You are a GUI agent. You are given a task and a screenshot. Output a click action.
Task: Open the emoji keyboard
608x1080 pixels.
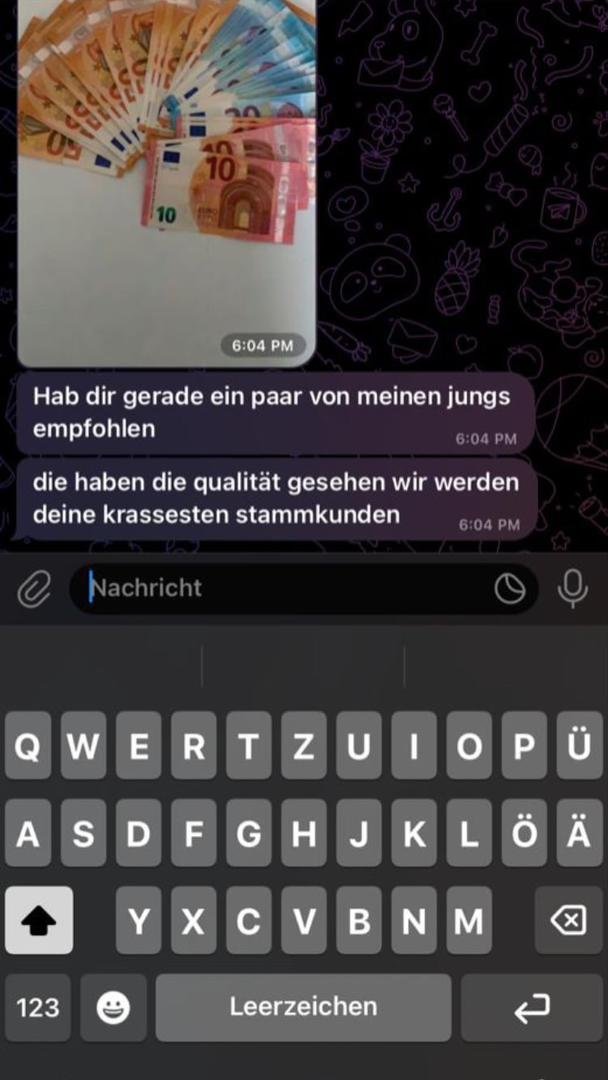113,1007
